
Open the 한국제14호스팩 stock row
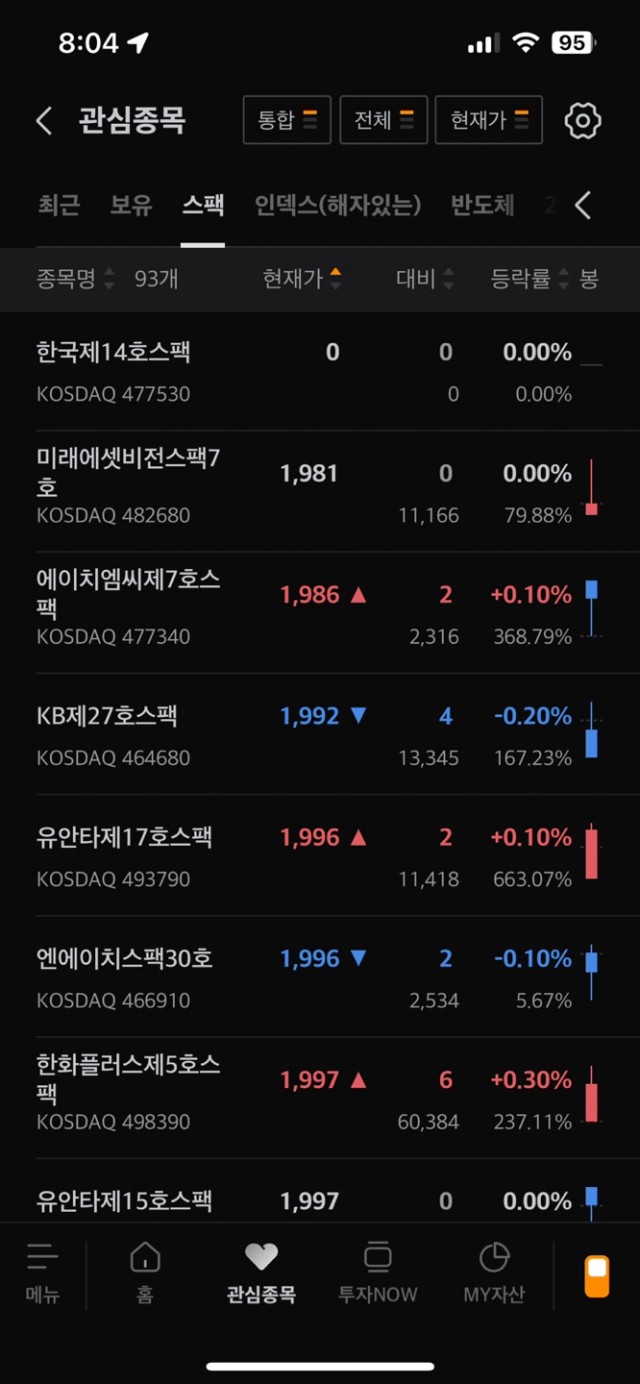click(320, 371)
